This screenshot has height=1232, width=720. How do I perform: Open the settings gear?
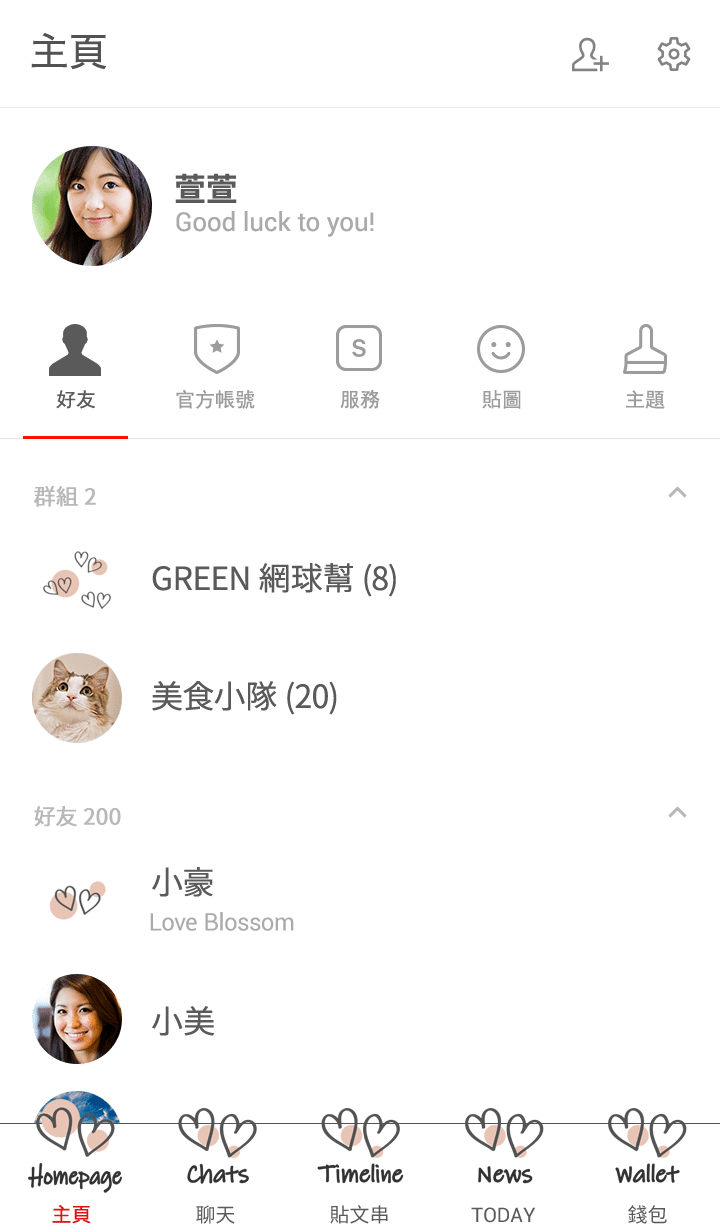[x=674, y=55]
